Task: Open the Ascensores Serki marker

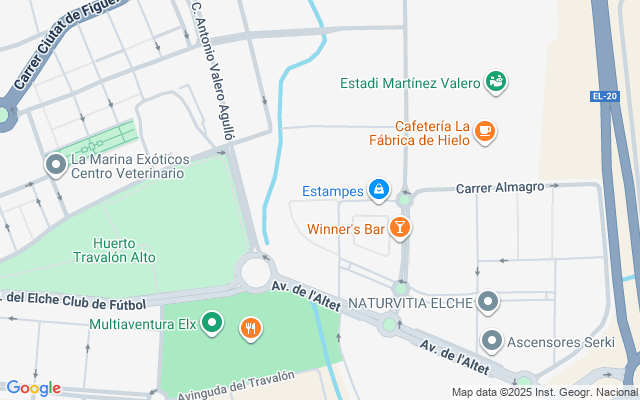Action: 491,341
